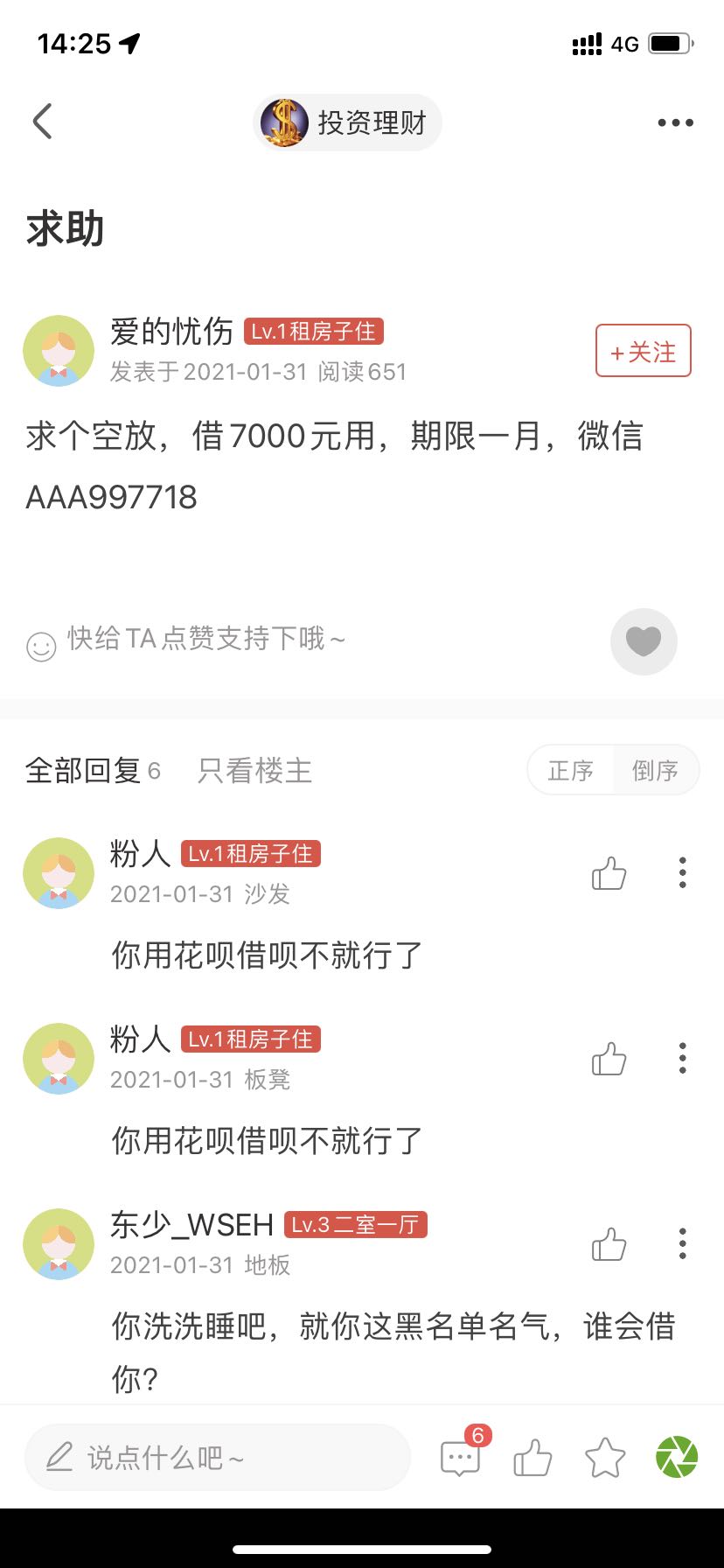
Task: Go back using the top-left arrow
Action: (42, 122)
